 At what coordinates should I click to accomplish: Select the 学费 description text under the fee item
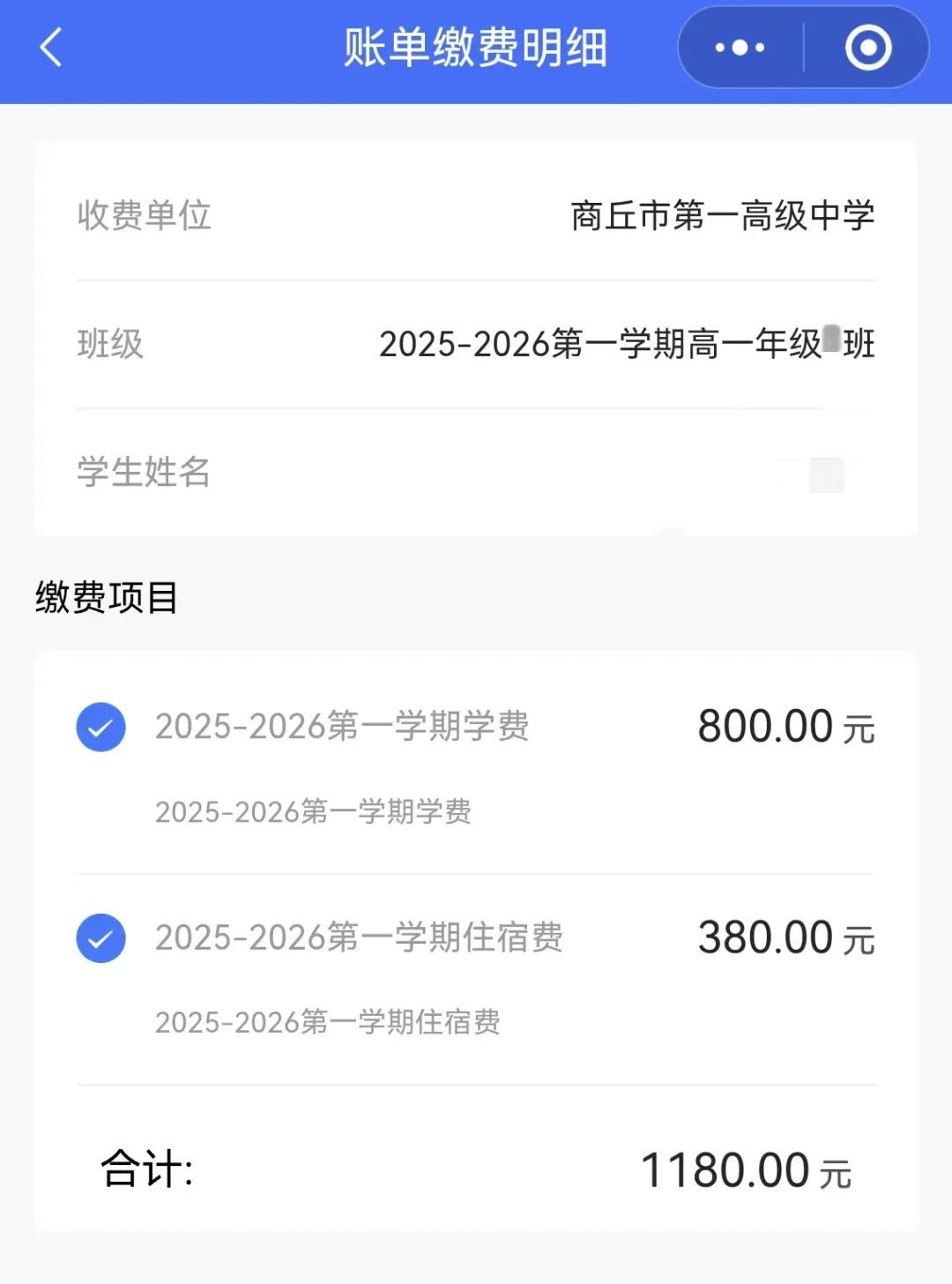point(314,813)
